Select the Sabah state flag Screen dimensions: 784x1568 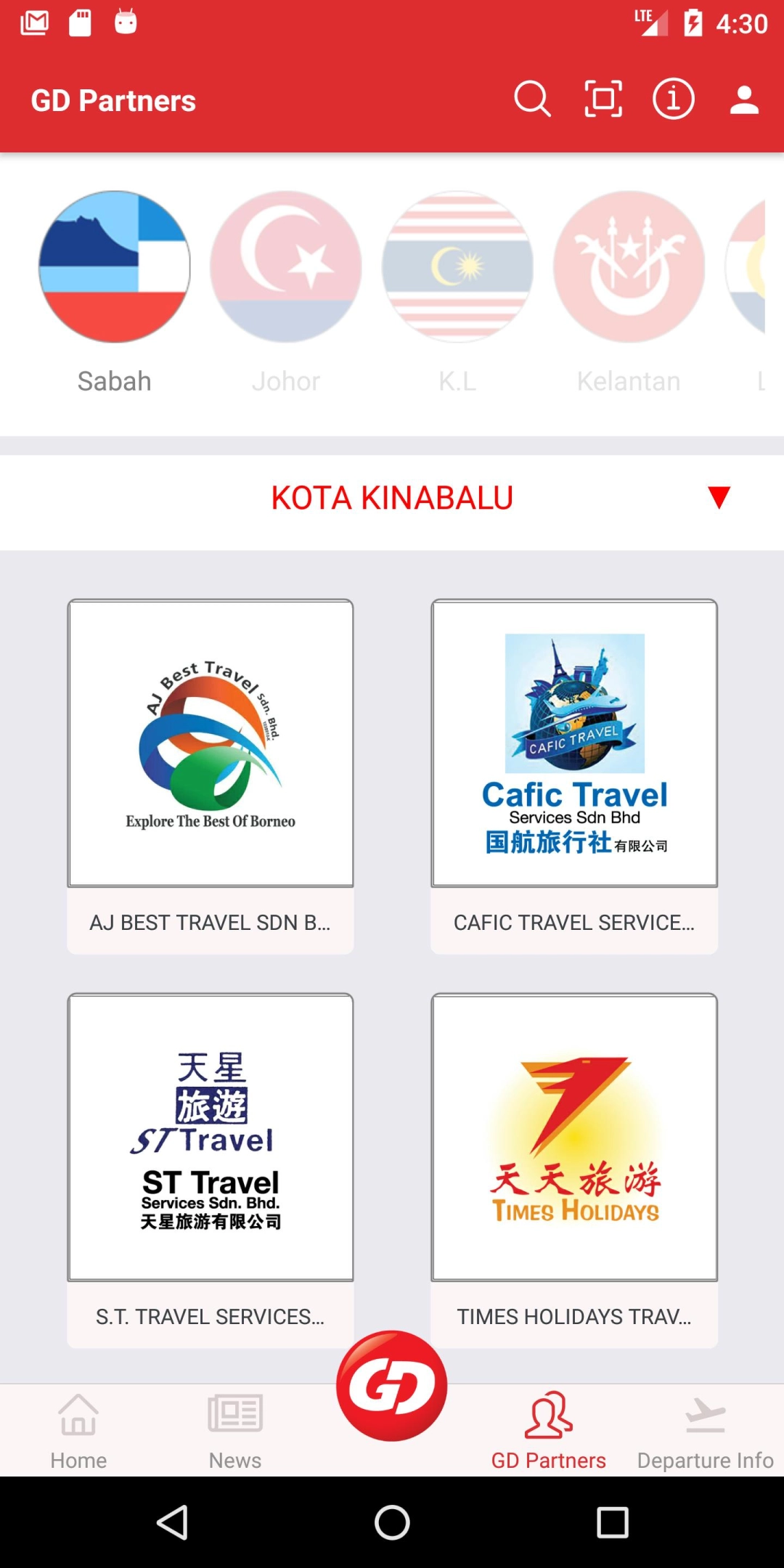115,266
